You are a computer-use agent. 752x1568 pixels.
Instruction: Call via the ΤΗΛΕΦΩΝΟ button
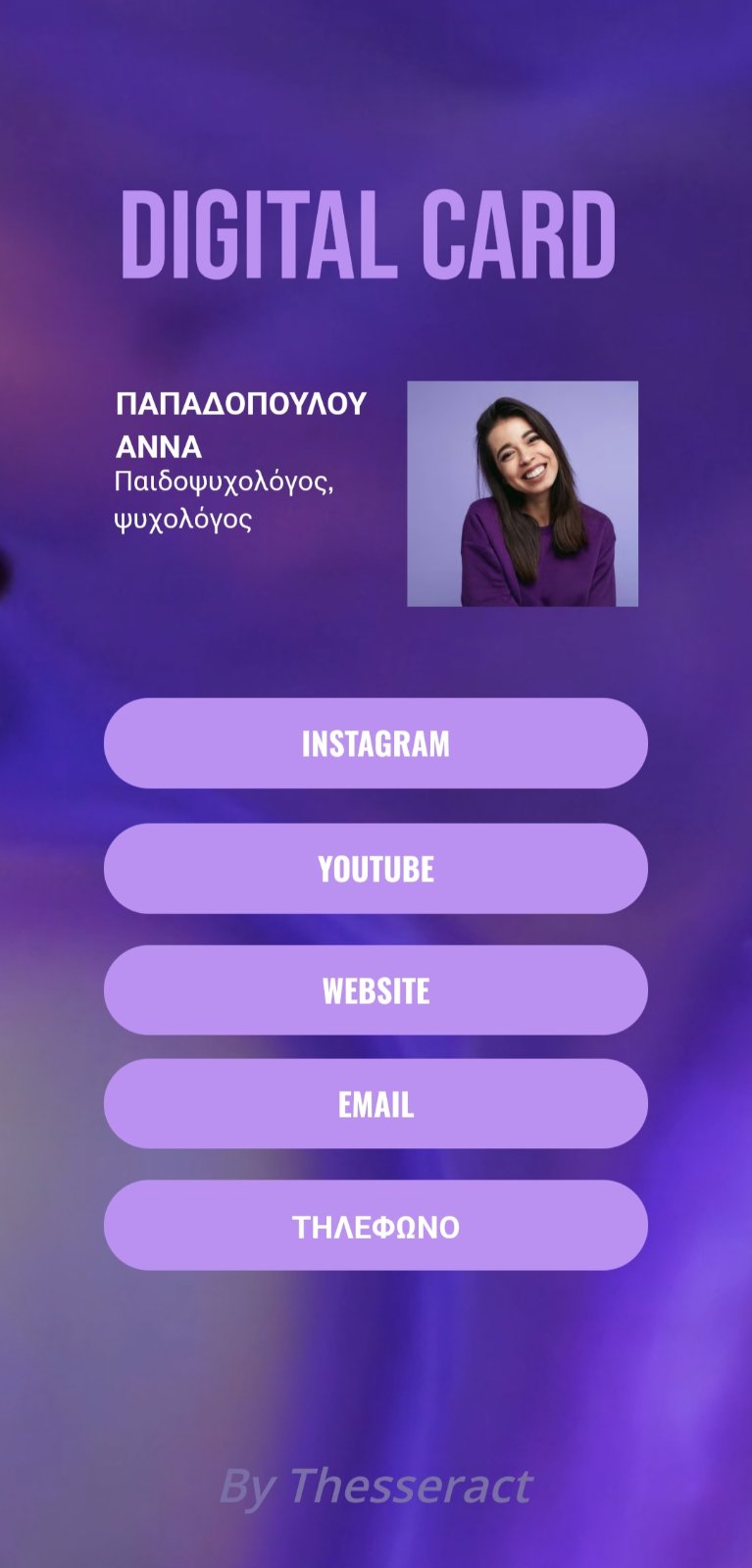pos(376,1226)
